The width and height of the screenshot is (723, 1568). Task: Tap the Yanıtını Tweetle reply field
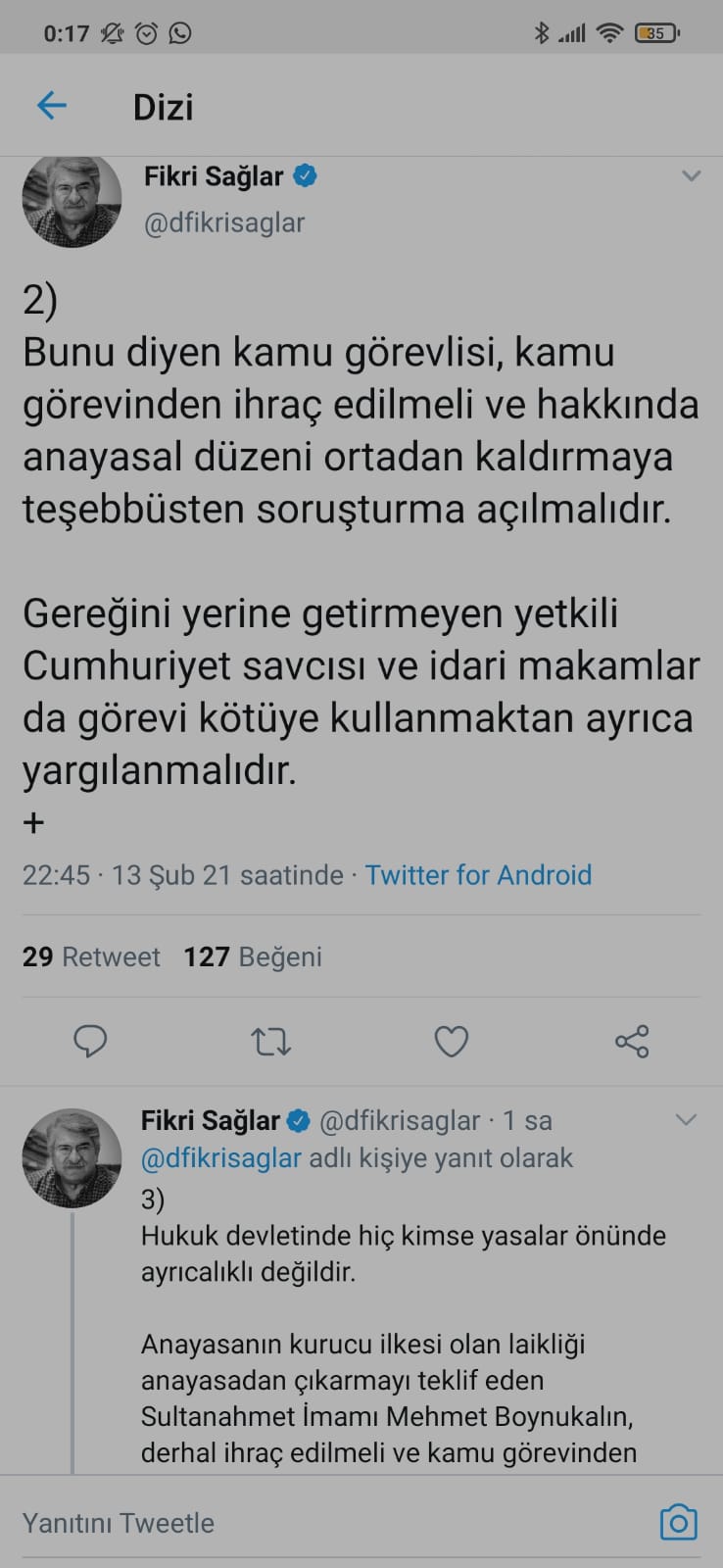tap(294, 1523)
